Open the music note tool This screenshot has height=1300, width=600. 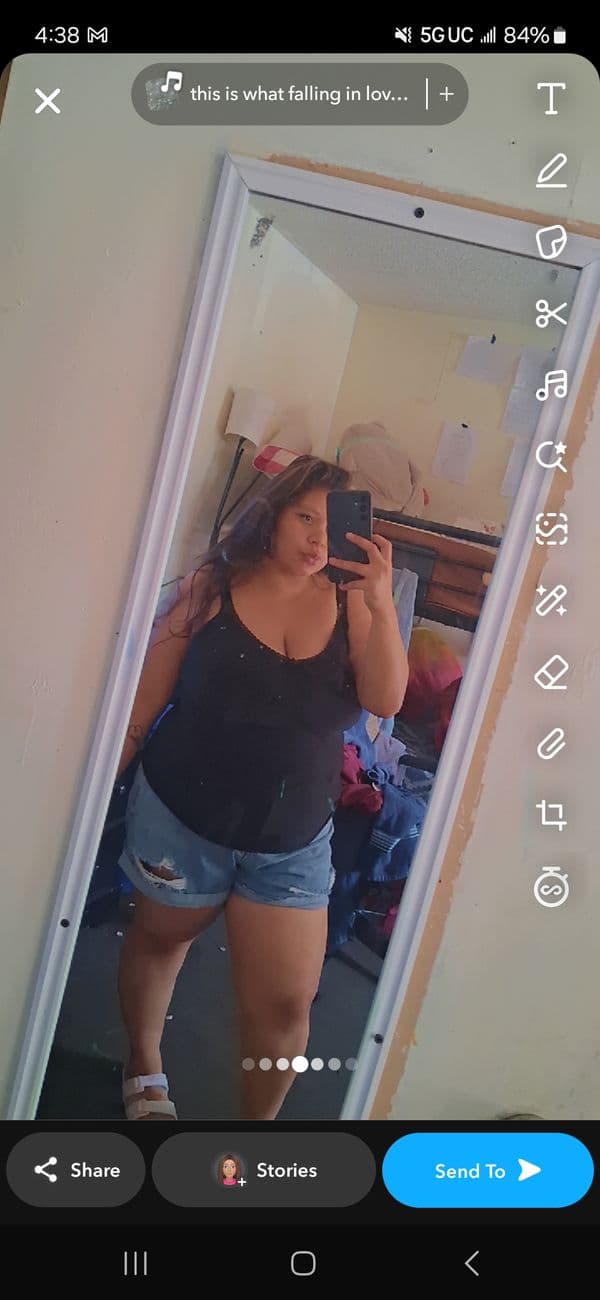coord(551,385)
